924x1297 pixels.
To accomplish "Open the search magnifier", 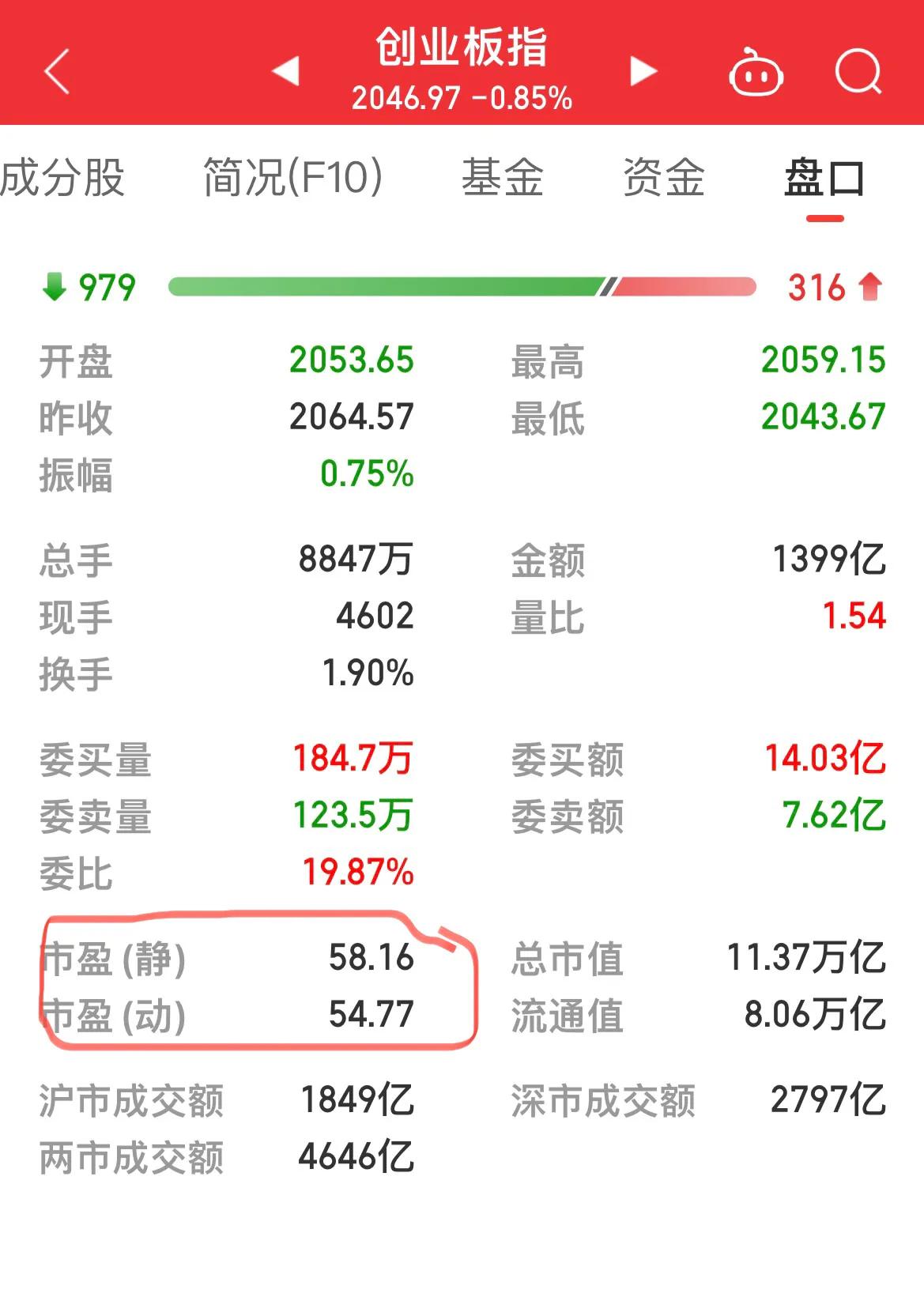I will tap(858, 71).
